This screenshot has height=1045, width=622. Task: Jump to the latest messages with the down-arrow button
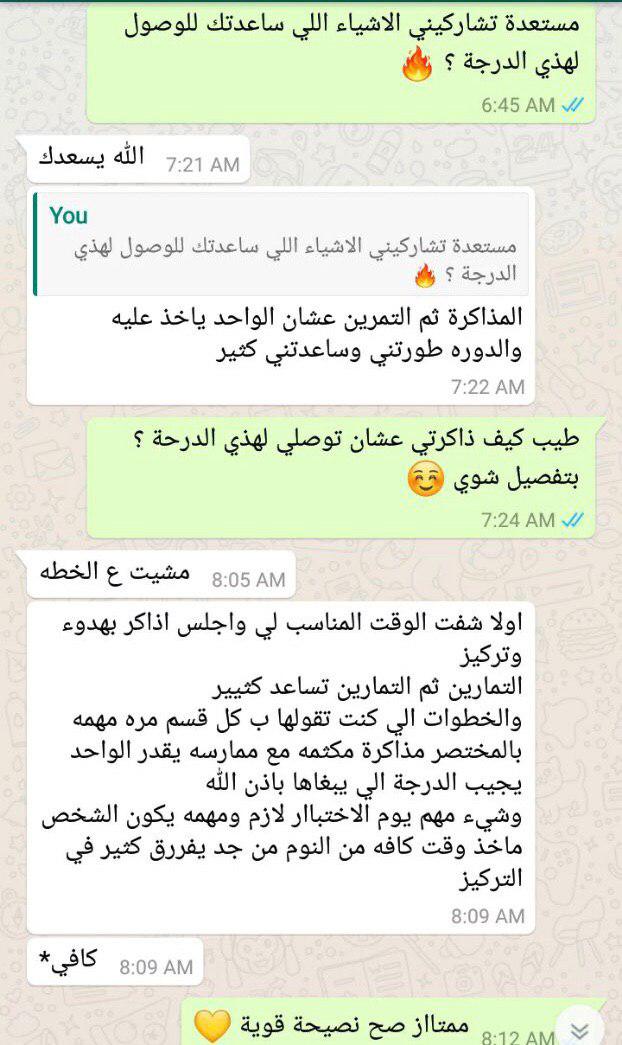[x=580, y=1030]
